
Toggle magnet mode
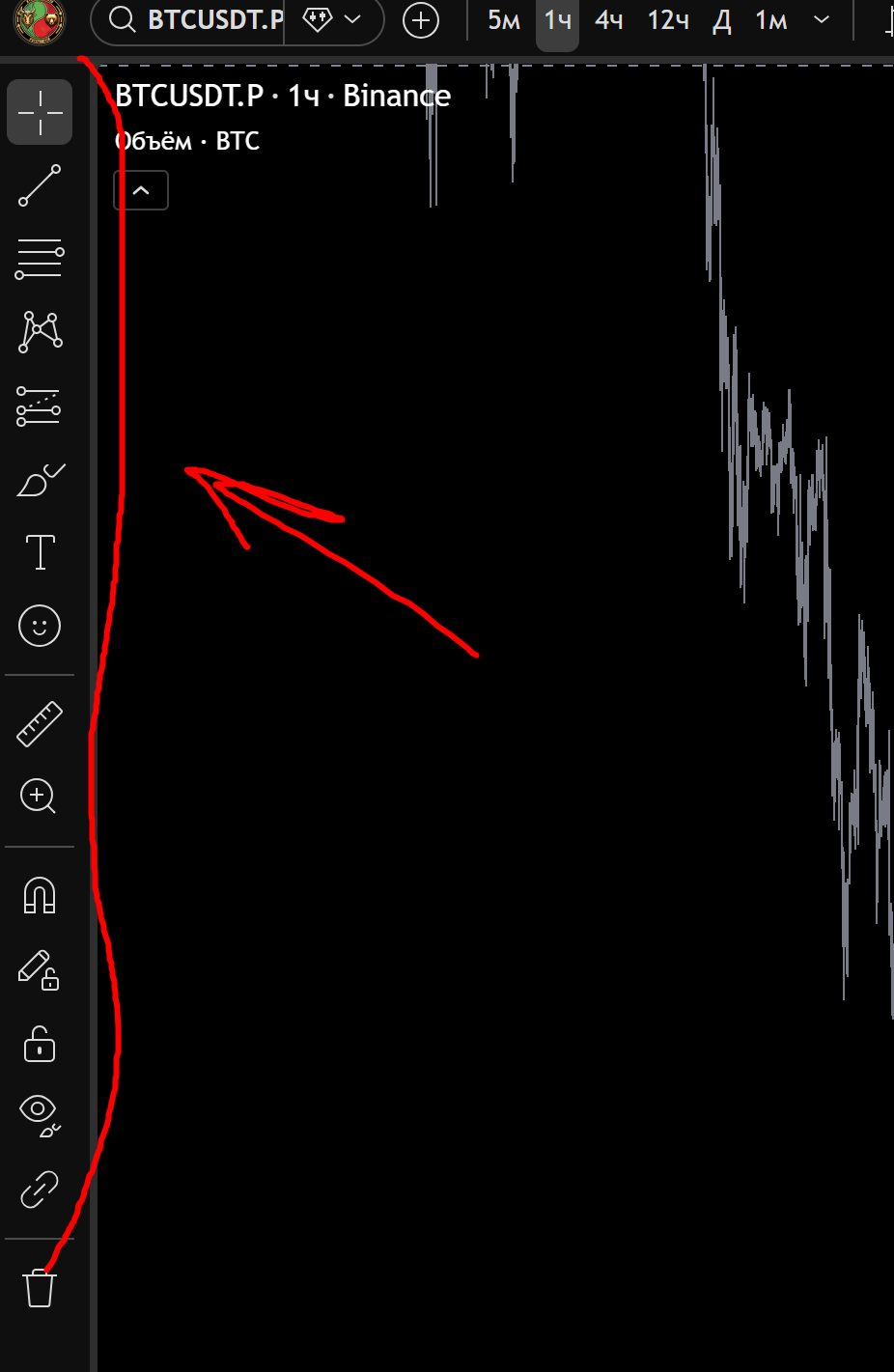pyautogui.click(x=40, y=895)
